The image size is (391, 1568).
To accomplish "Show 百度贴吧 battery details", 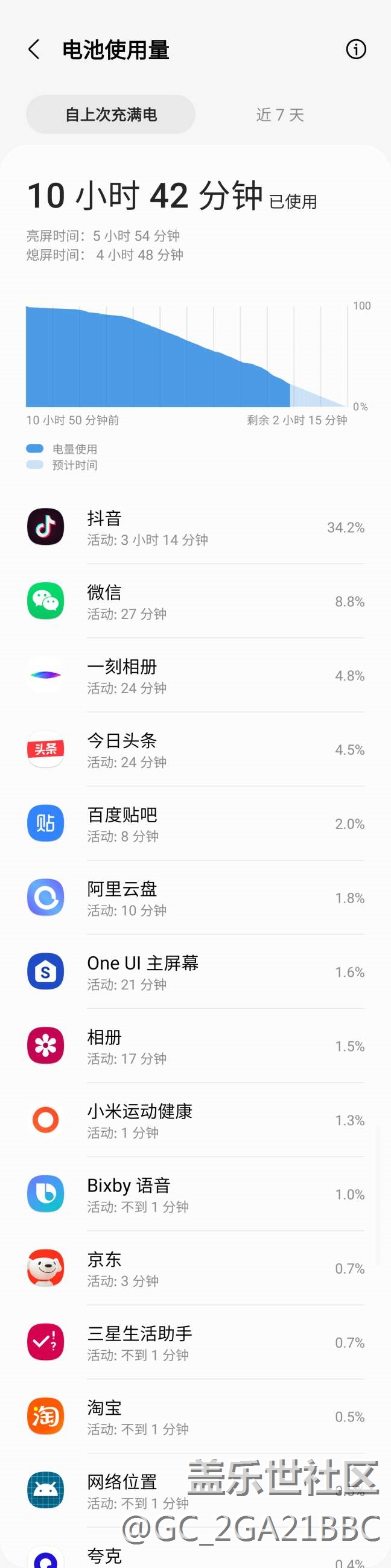I will [x=195, y=824].
